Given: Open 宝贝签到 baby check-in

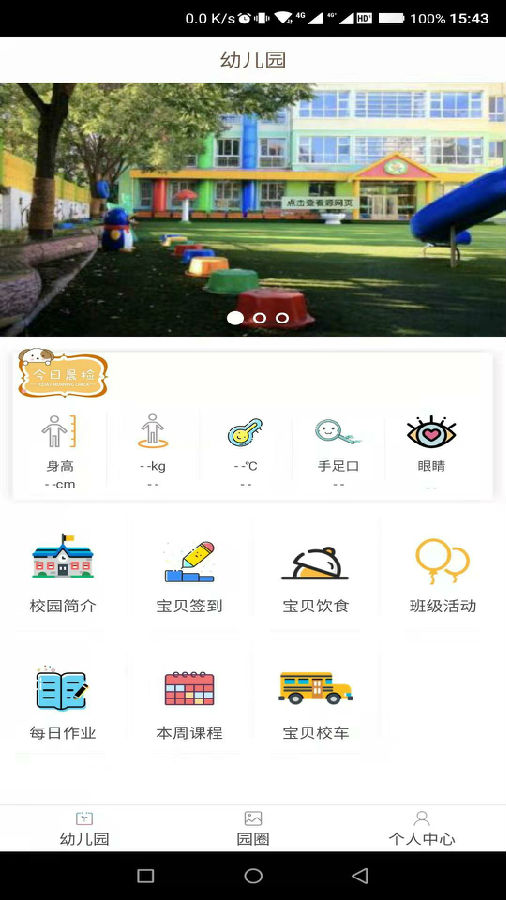Looking at the screenshot, I should coord(189,573).
